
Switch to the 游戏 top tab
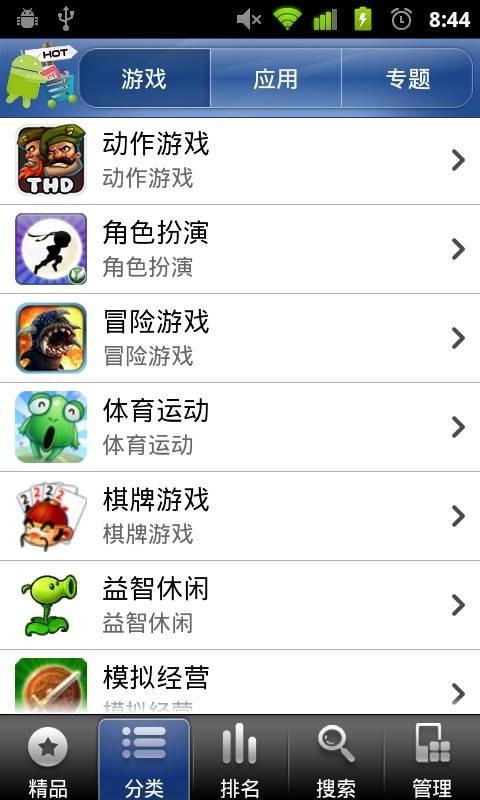pyautogui.click(x=144, y=78)
